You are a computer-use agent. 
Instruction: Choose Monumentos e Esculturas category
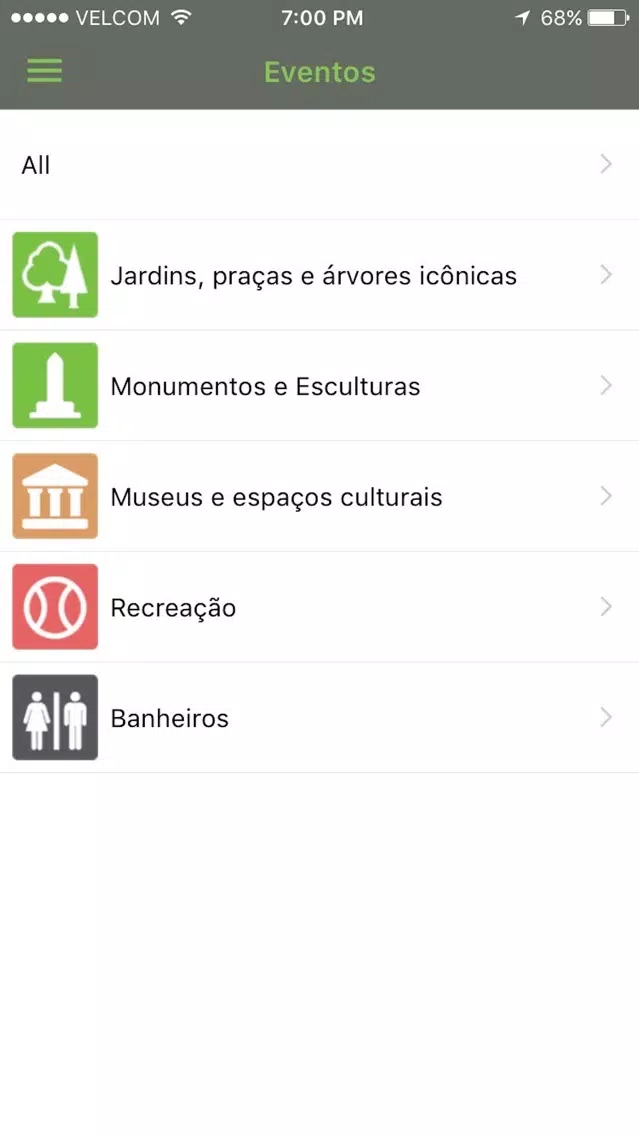(320, 386)
